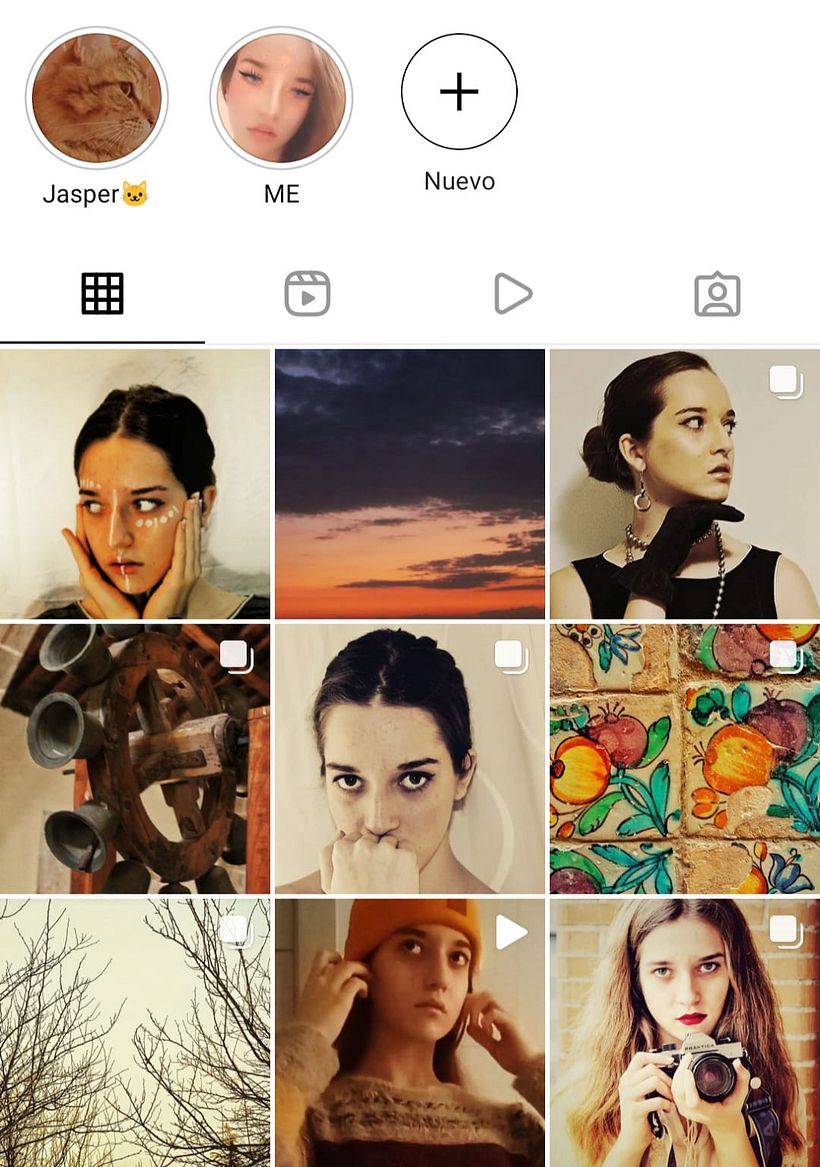The height and width of the screenshot is (1167, 820).
Task: Create a new highlight with Nuevo
Action: (459, 92)
